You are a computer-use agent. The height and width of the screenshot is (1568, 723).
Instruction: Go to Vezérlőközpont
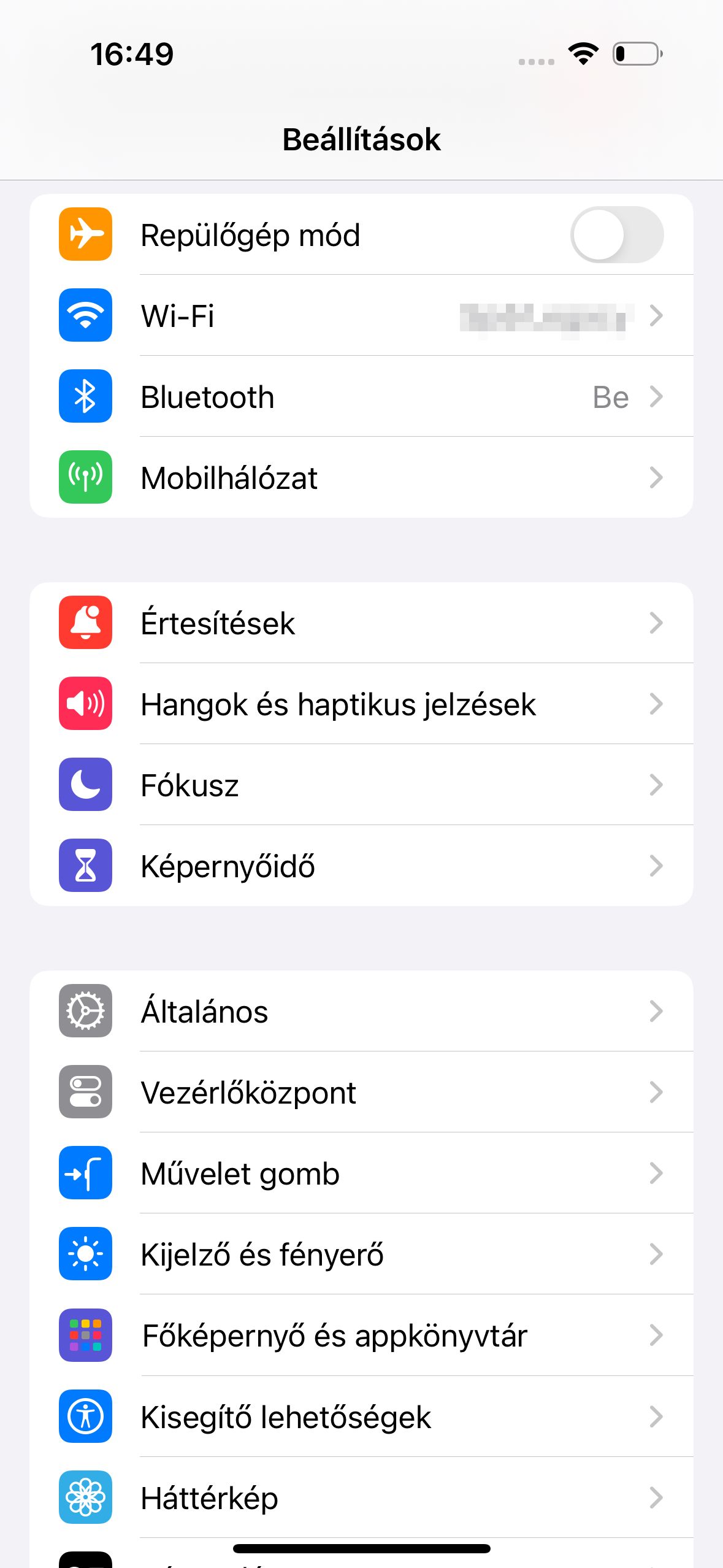pos(361,1093)
